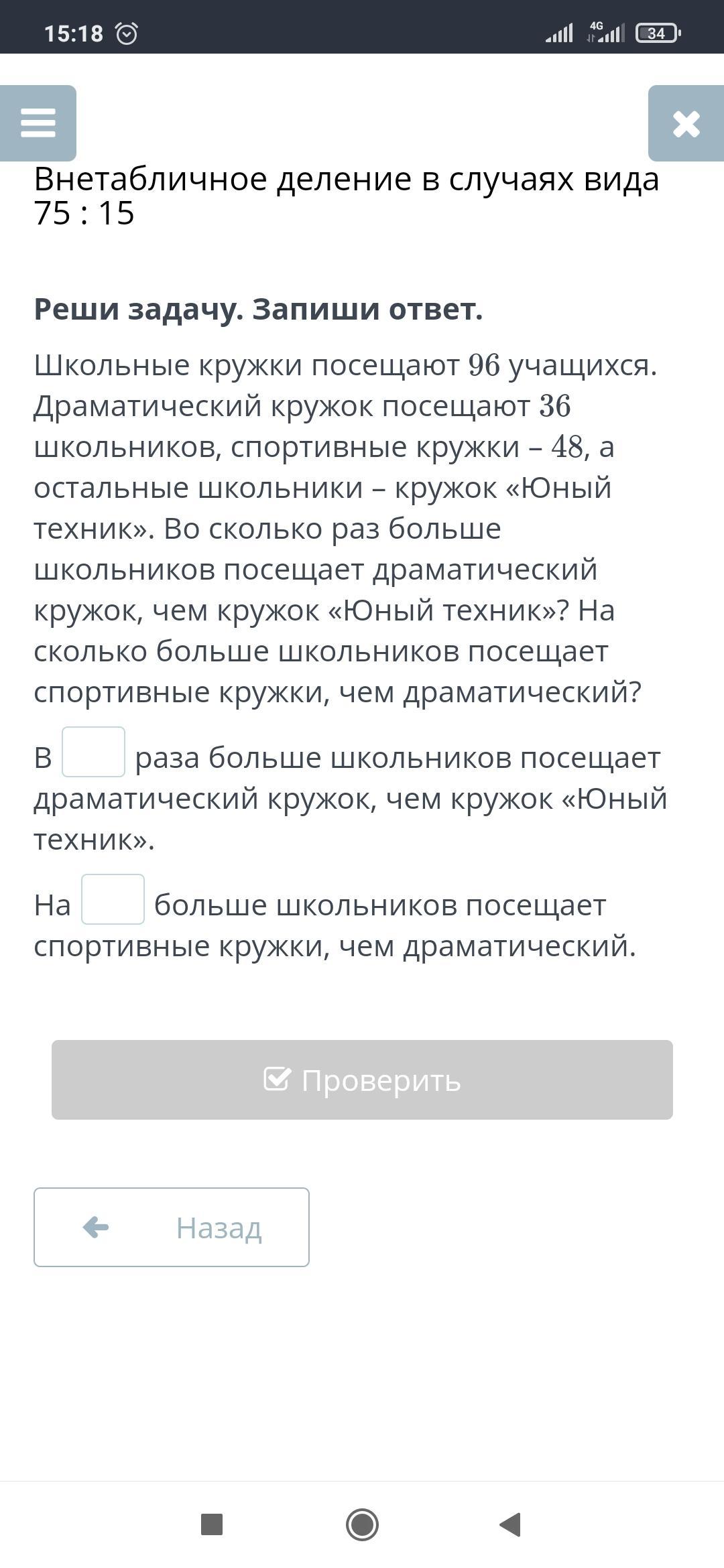Open recent apps from the navigation bar
Image resolution: width=724 pixels, height=1568 pixels.
click(x=212, y=1524)
